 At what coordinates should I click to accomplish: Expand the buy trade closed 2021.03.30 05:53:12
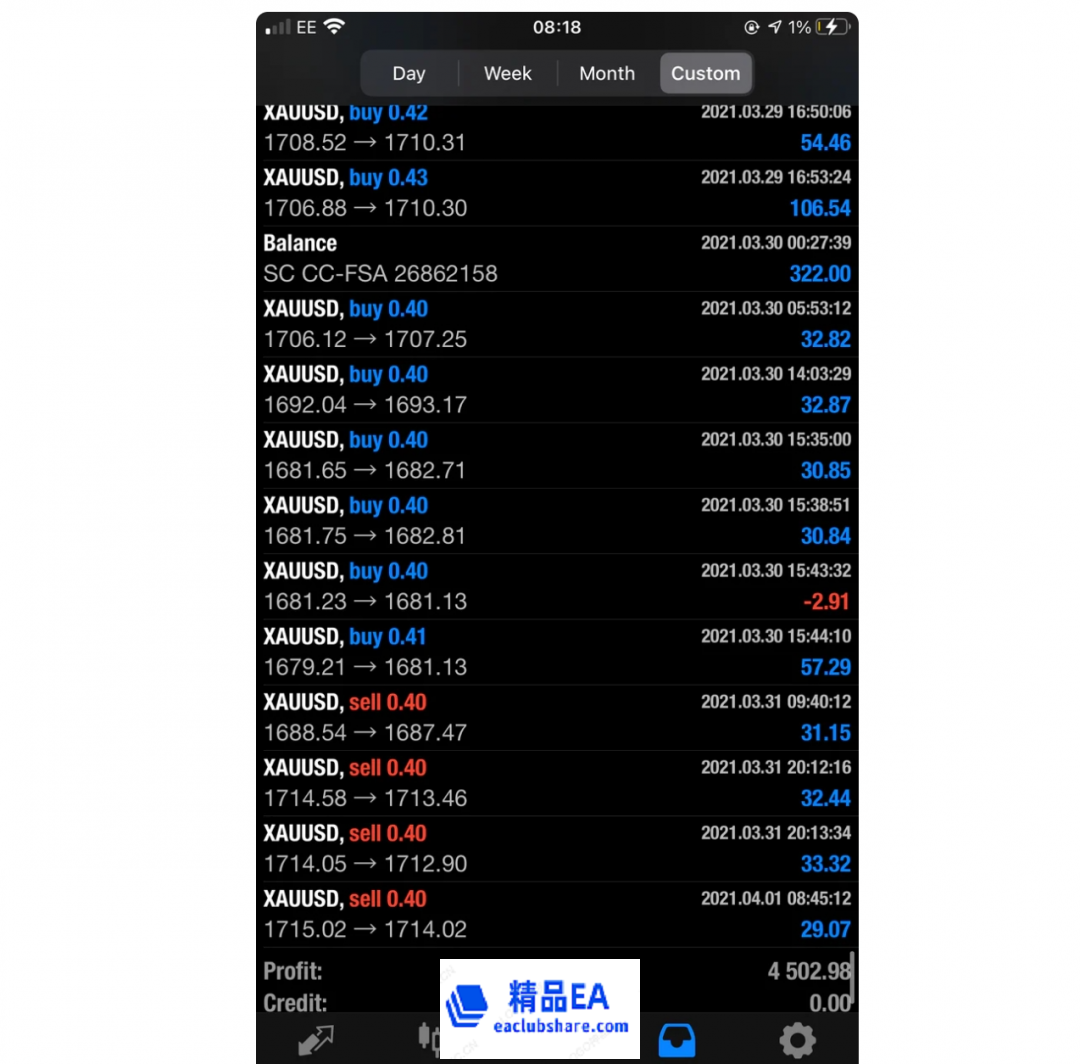point(557,324)
